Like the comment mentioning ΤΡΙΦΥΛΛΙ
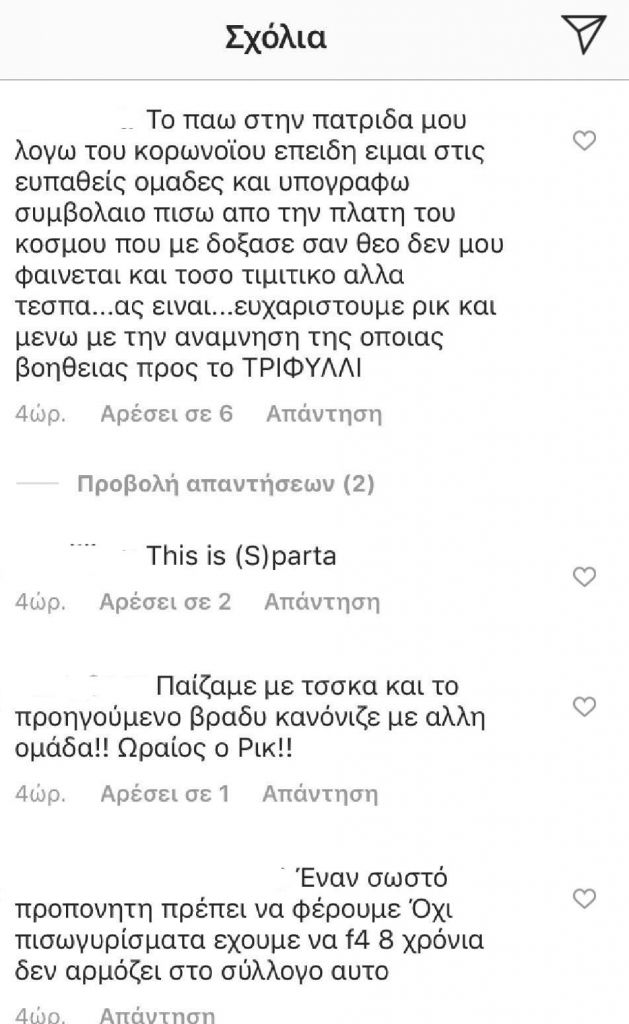Viewport: 629px width, 1024px height. (583, 141)
